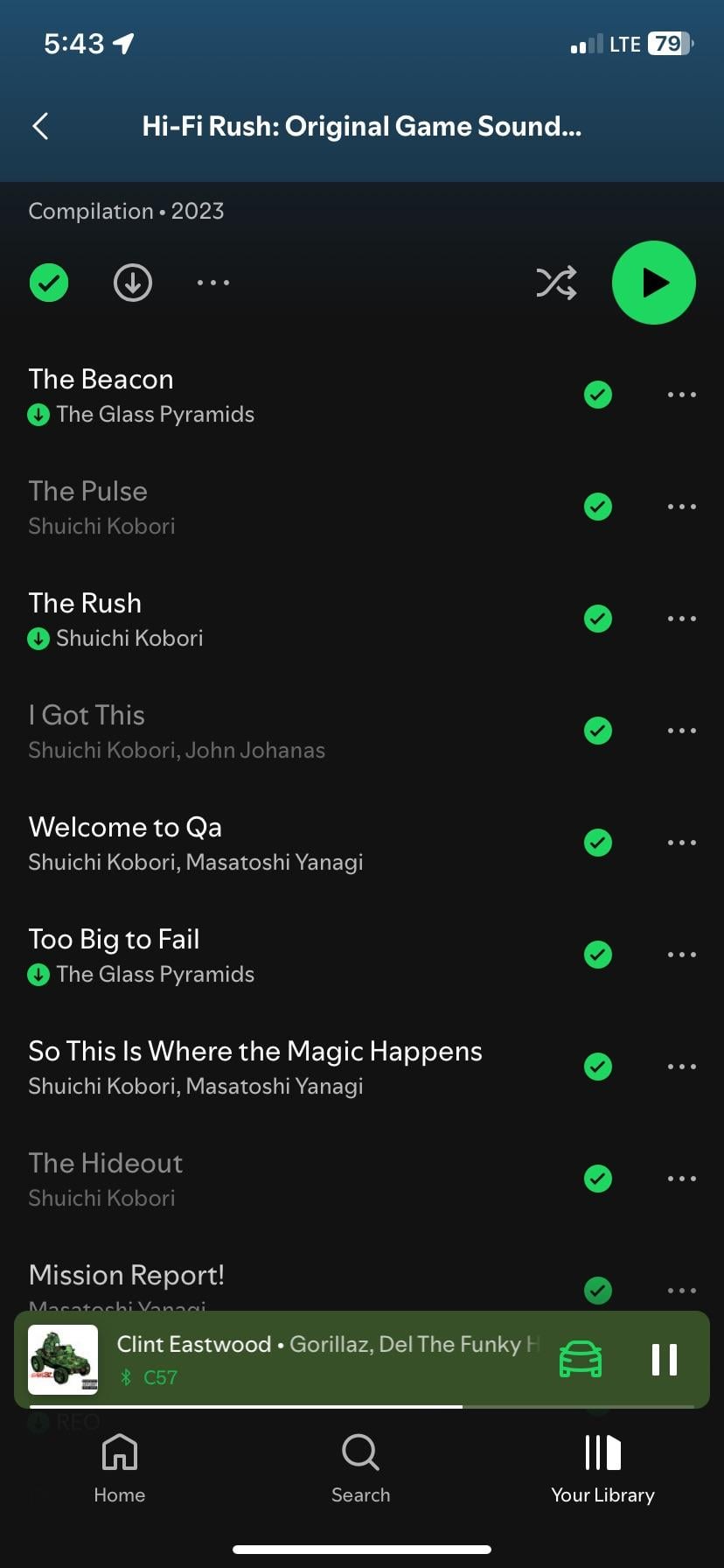Play Welcome to Qa
Viewport: 724px width, 1568px height.
pos(125,828)
